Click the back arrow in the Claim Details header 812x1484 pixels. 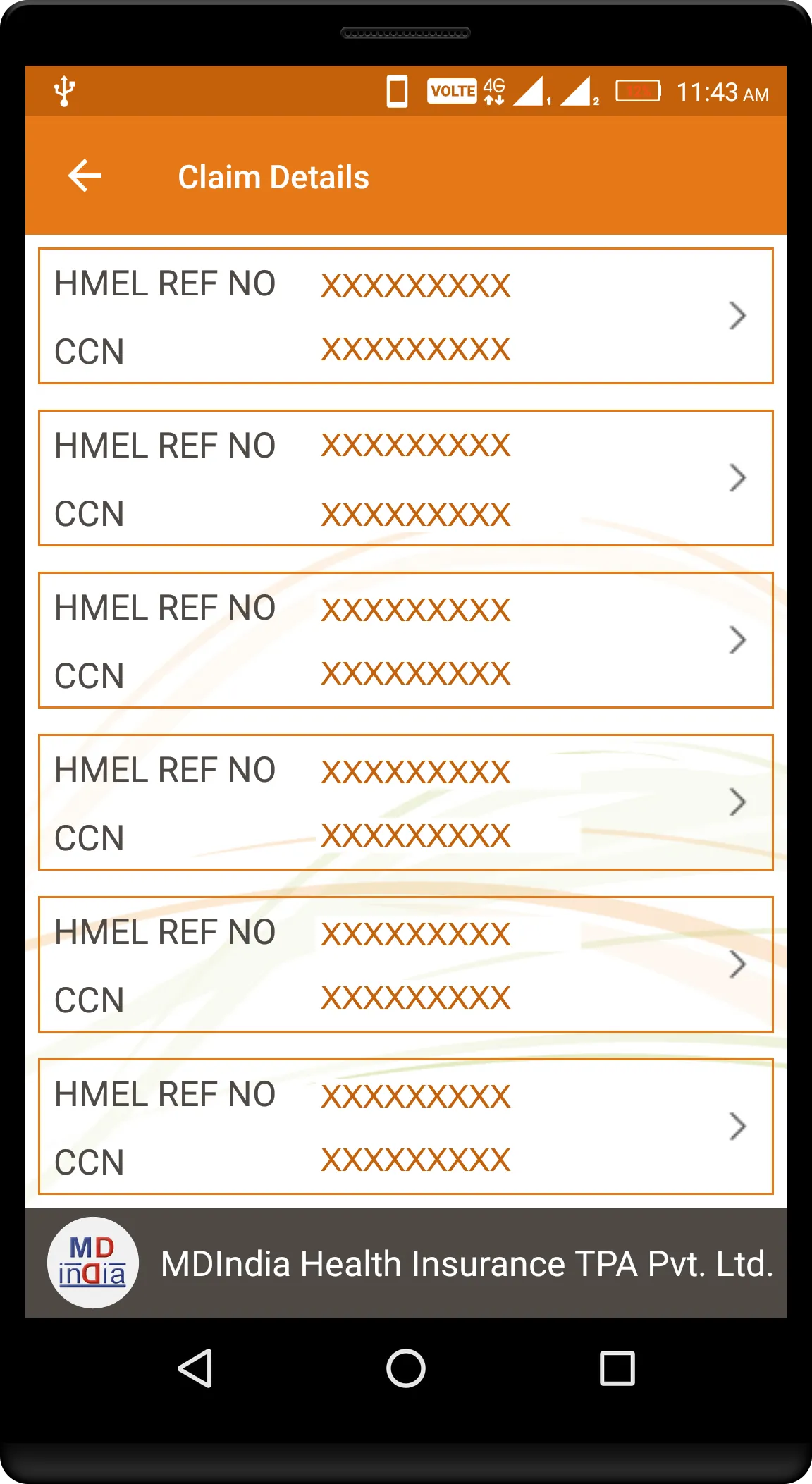point(83,177)
